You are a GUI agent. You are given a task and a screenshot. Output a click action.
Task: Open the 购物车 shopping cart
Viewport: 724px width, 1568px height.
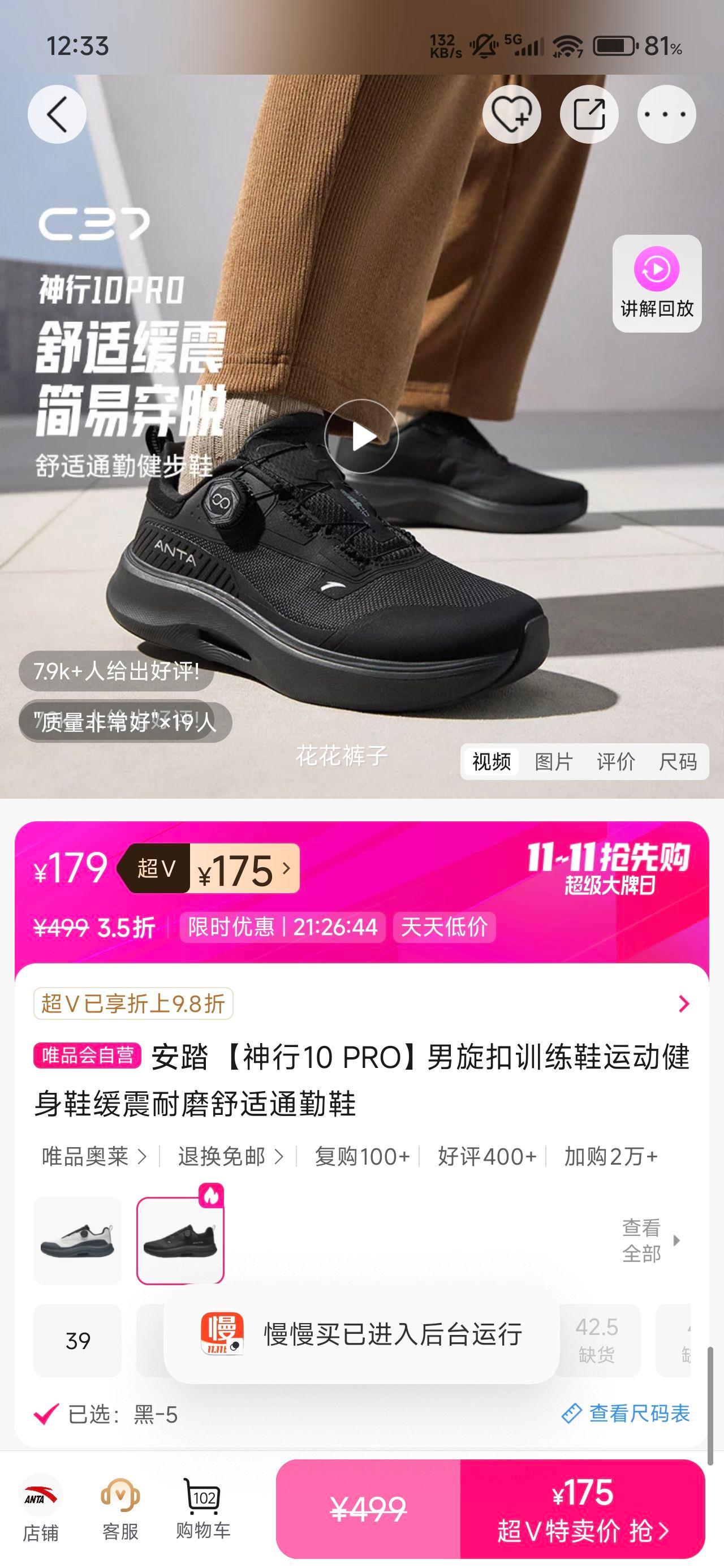[x=202, y=1510]
